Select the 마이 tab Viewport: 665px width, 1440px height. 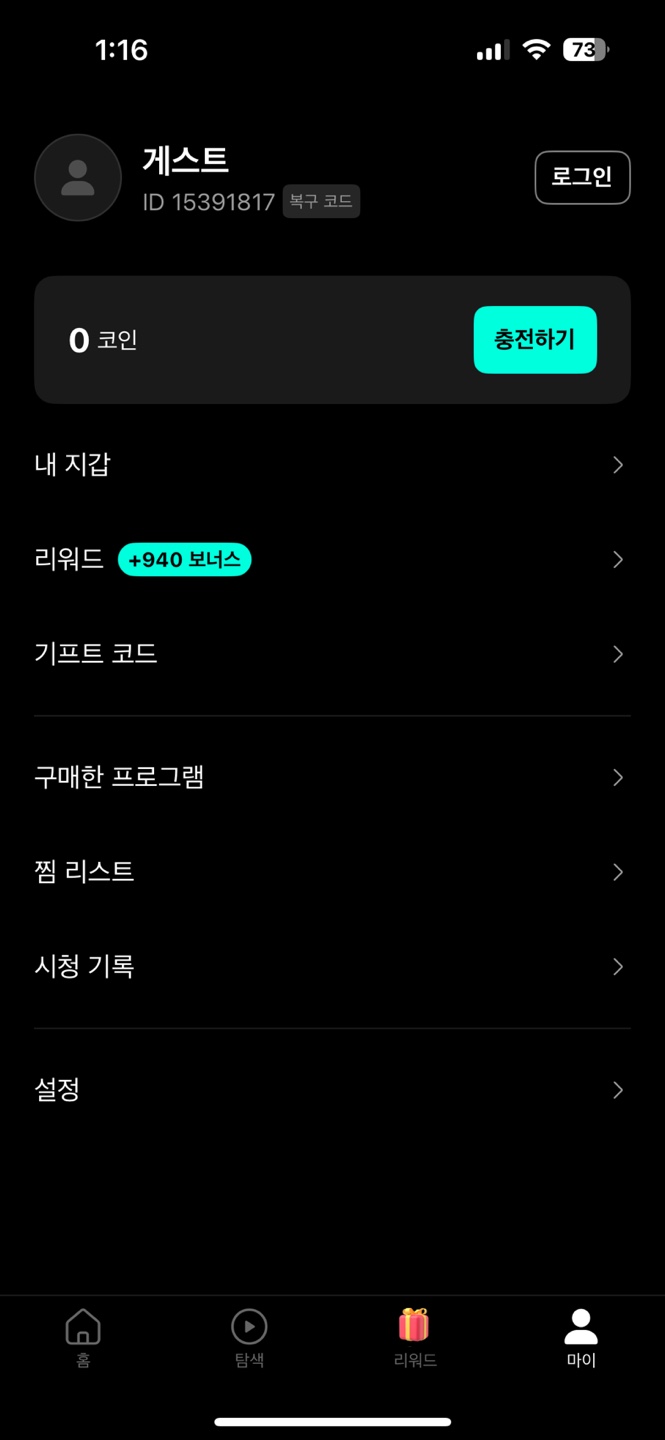pos(581,1337)
